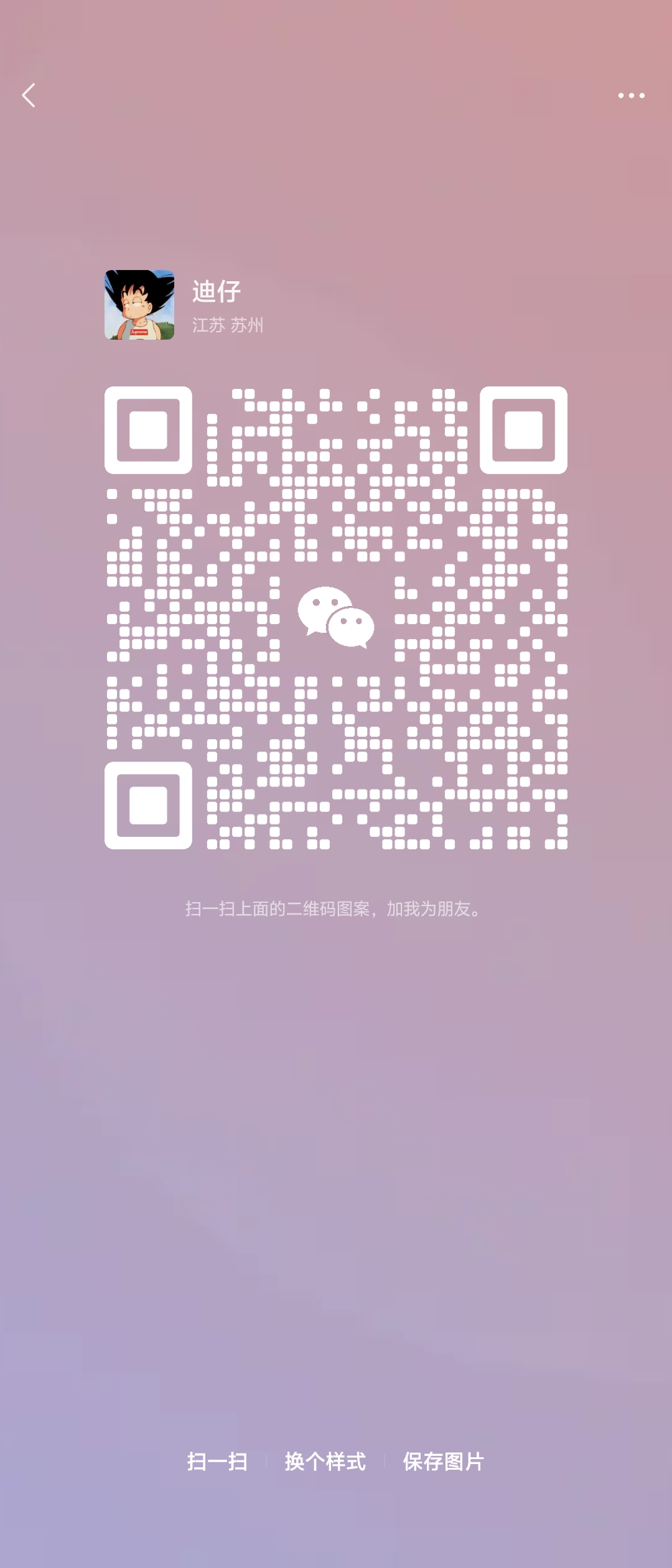Save the QR code via 保存图片
The width and height of the screenshot is (672, 1568).
[443, 1462]
